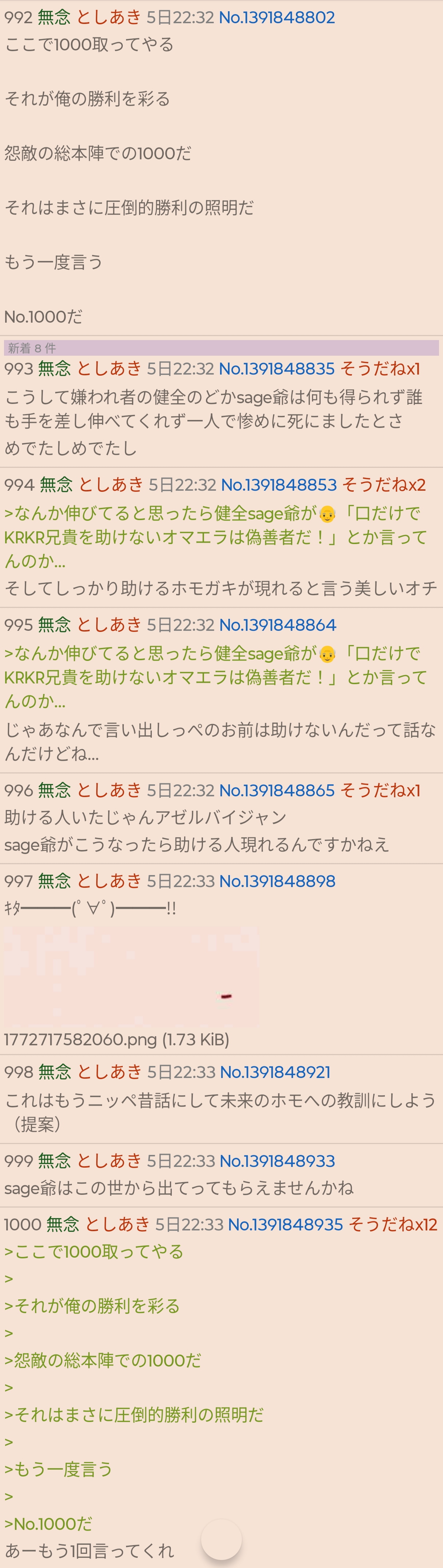Tap そうだねx1 on post 996

pos(379,790)
